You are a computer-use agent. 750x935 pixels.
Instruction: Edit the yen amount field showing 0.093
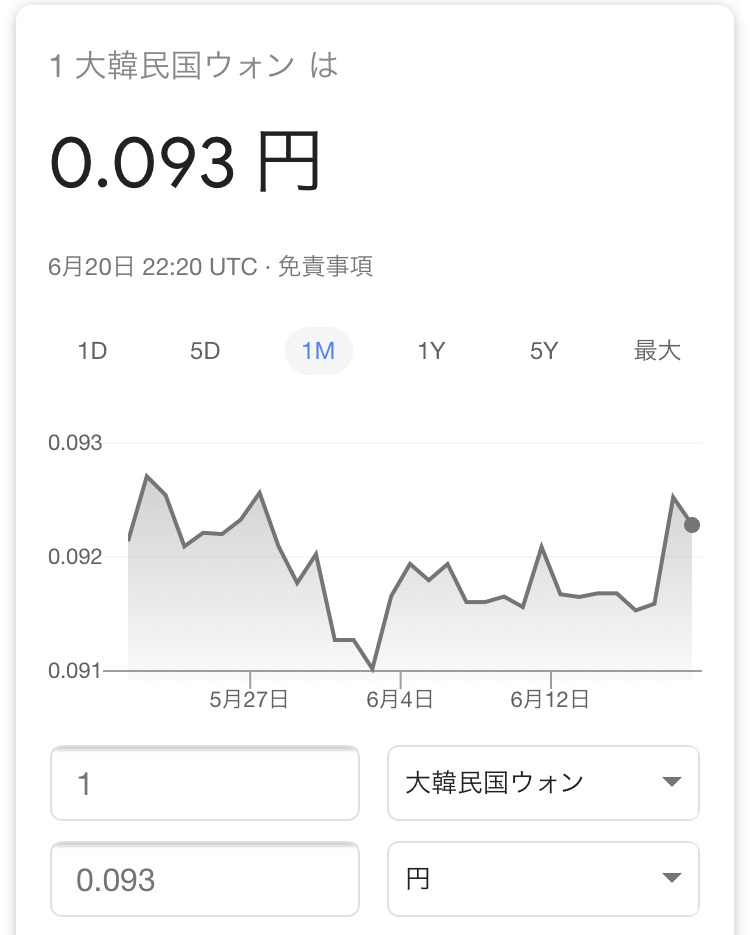coord(205,879)
